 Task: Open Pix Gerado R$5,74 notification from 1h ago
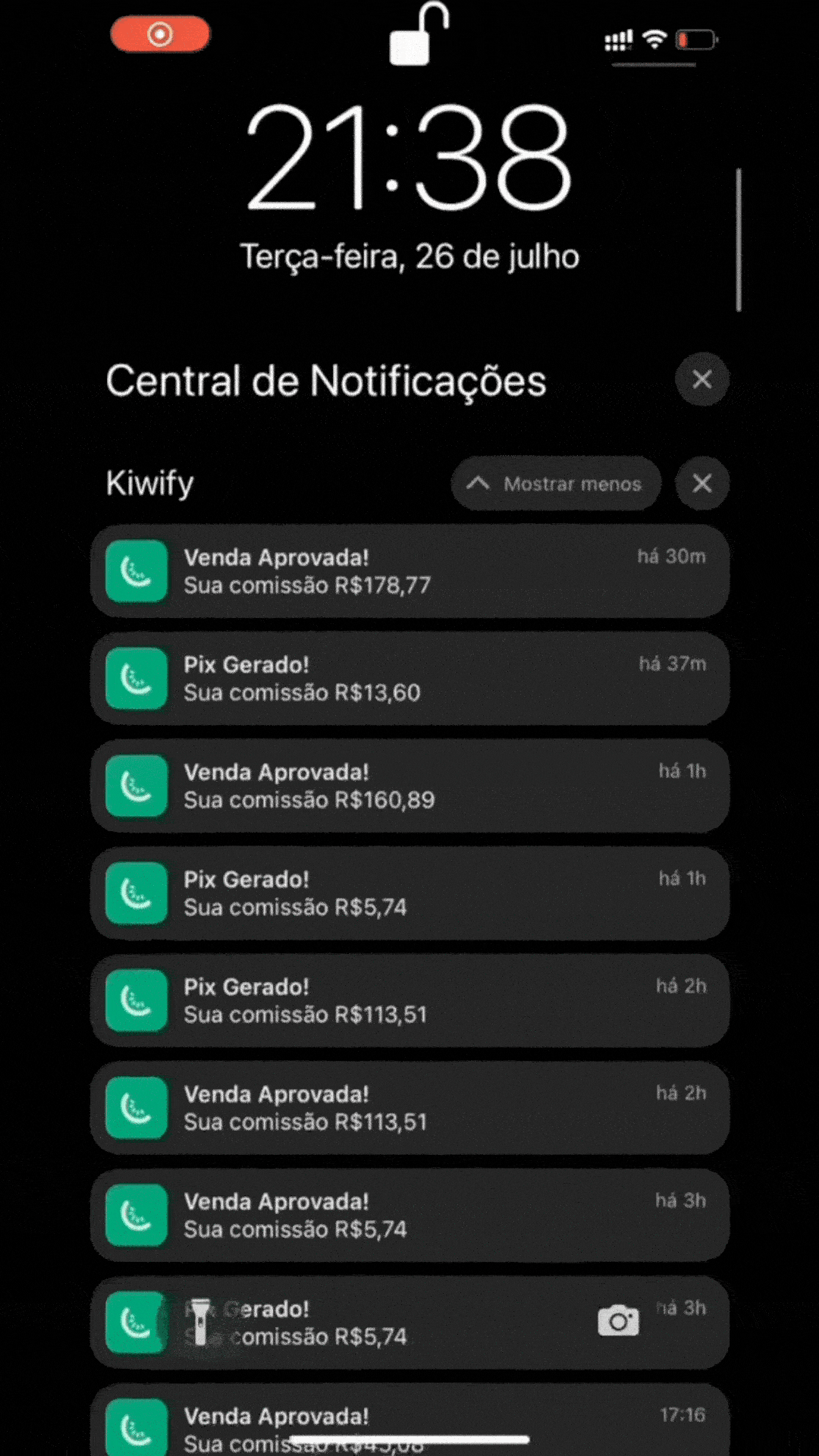[409, 893]
